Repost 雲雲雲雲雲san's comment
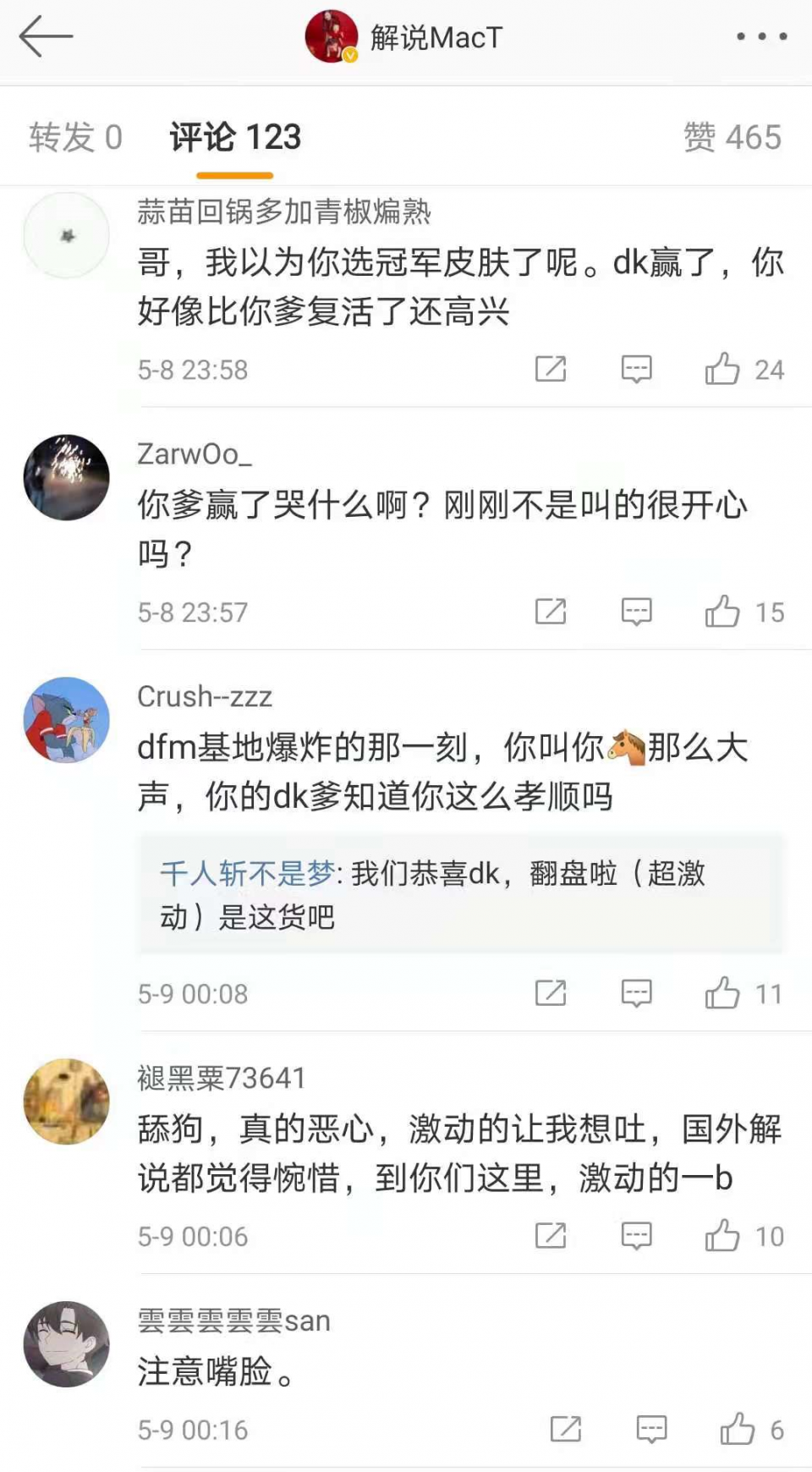812x1472 pixels. point(566,1430)
